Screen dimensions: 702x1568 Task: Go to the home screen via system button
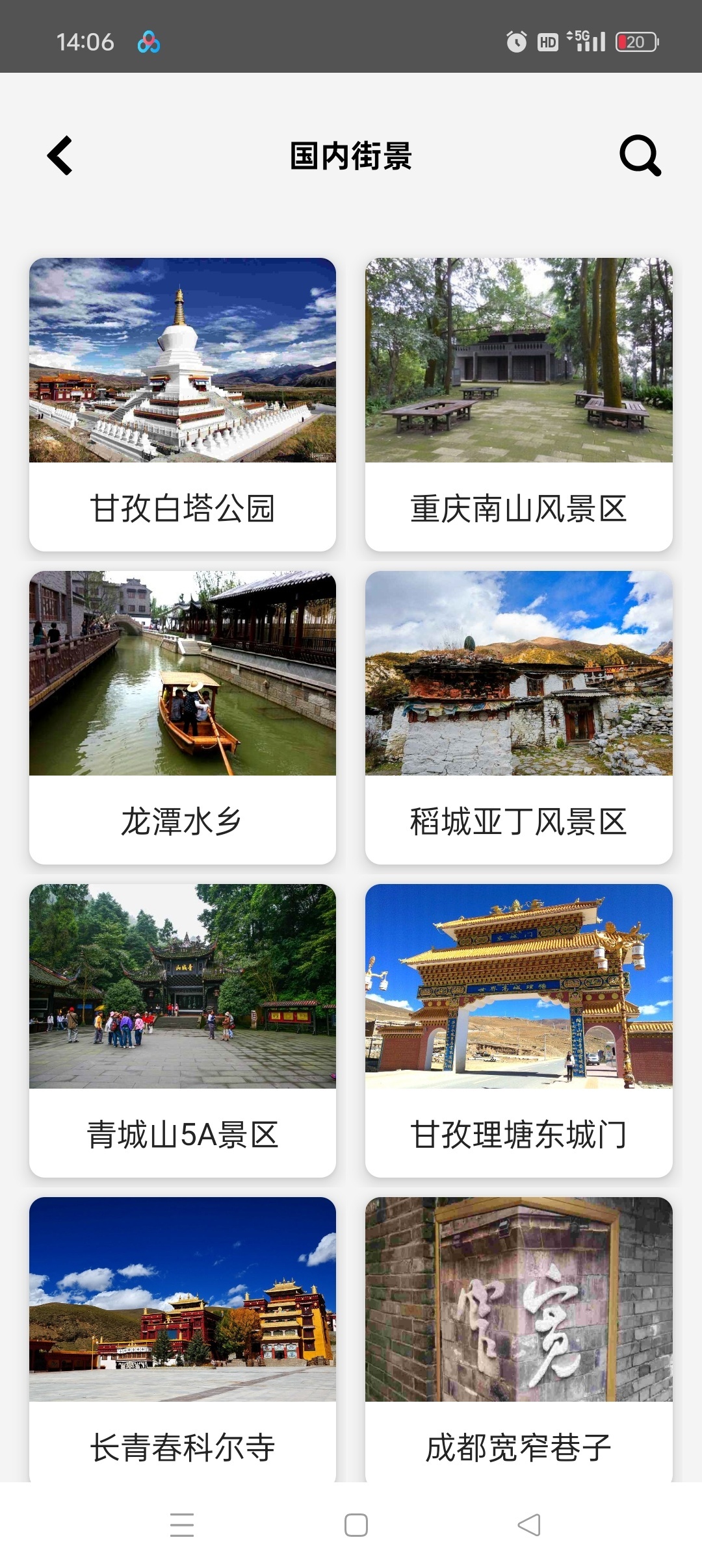coord(356,1524)
